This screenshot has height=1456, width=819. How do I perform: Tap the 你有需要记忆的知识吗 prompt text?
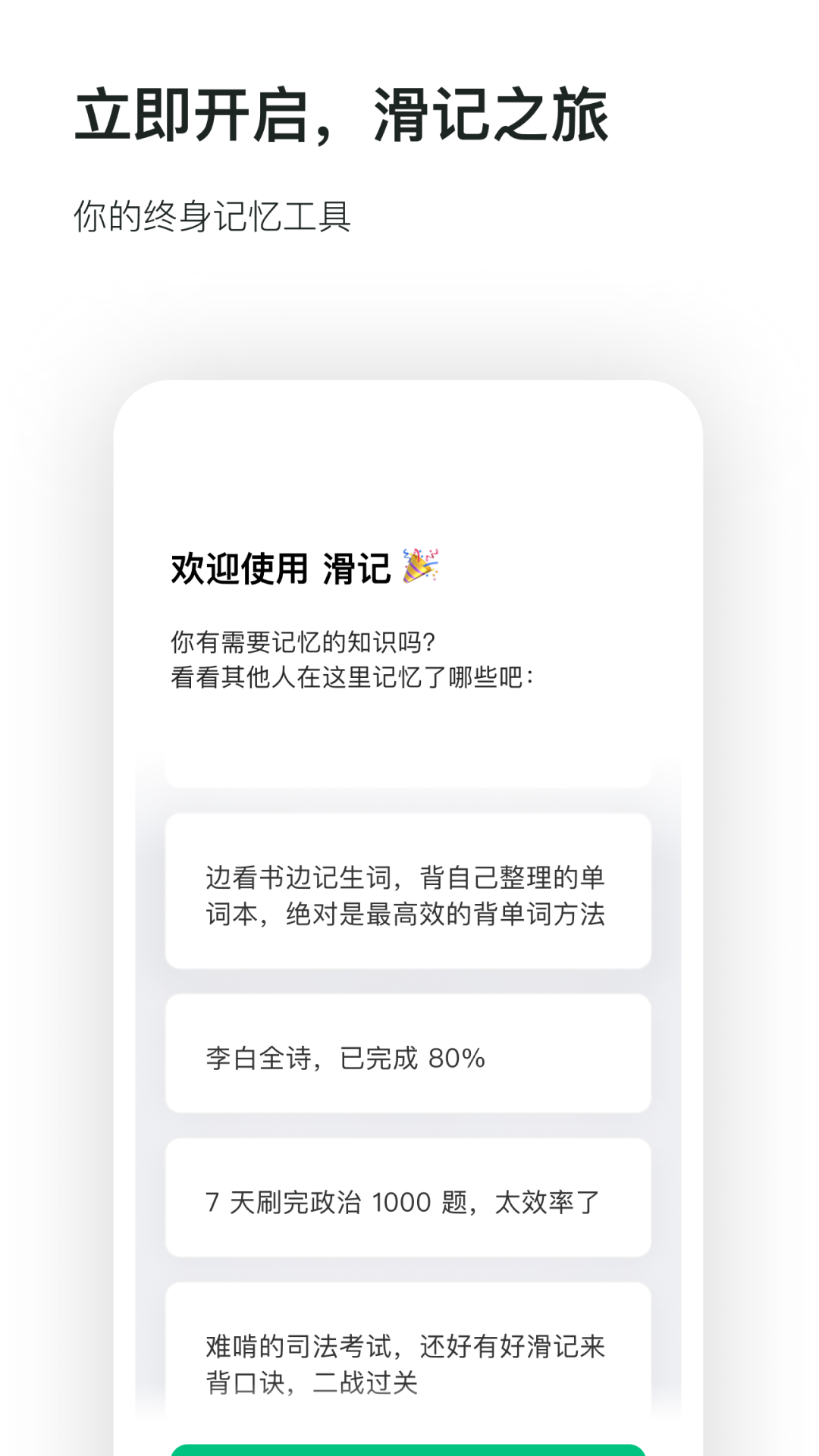pos(303,641)
